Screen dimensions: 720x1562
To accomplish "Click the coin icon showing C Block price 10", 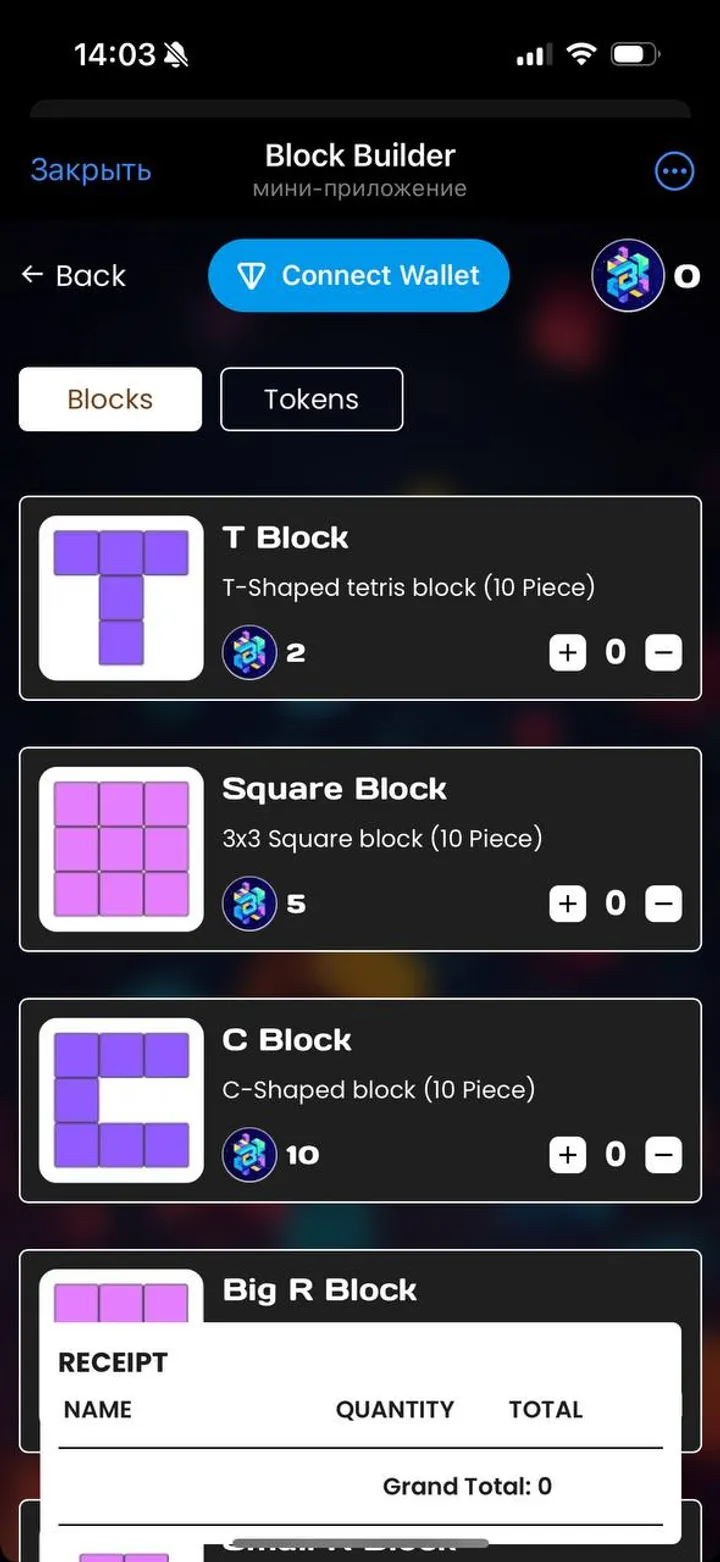I will [x=250, y=1154].
